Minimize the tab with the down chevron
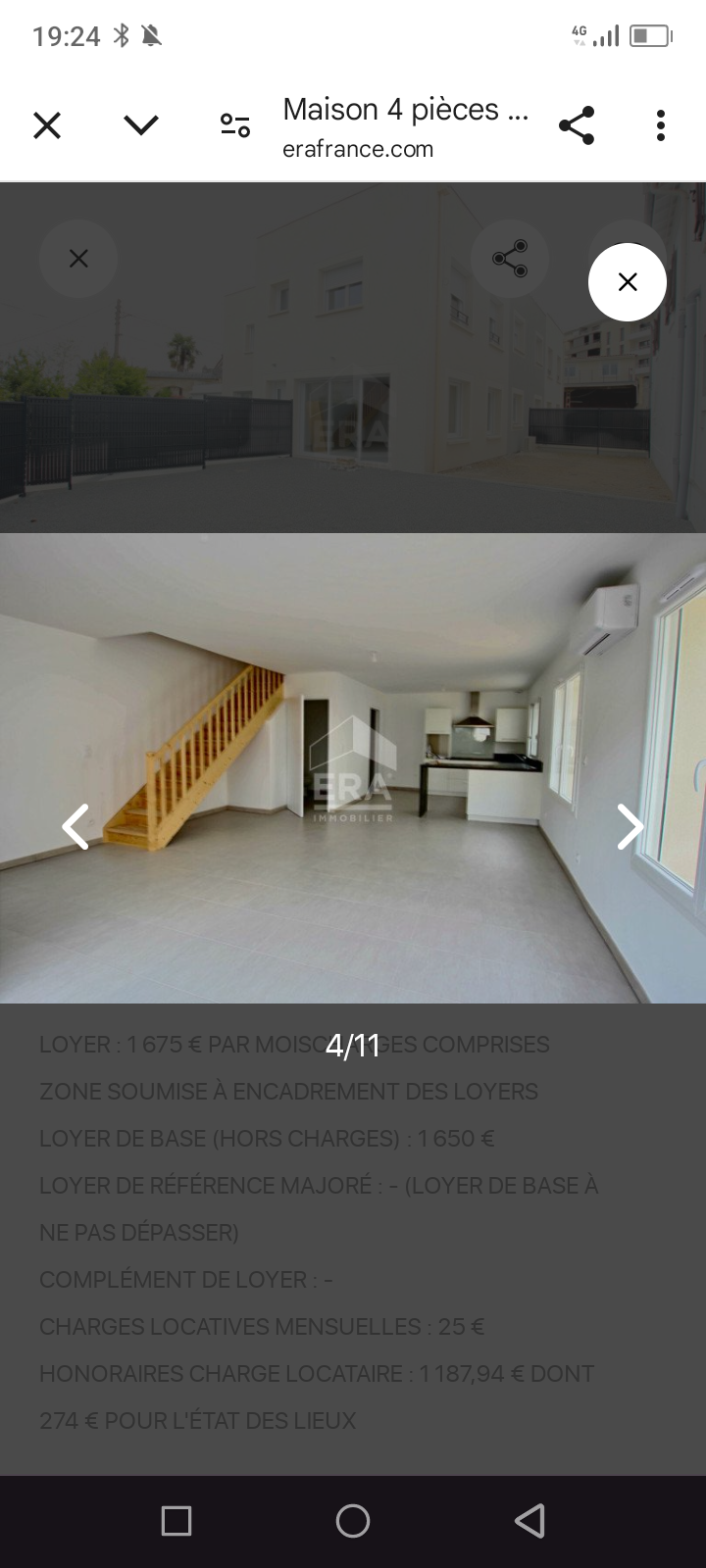Image resolution: width=706 pixels, height=1568 pixels. click(141, 125)
